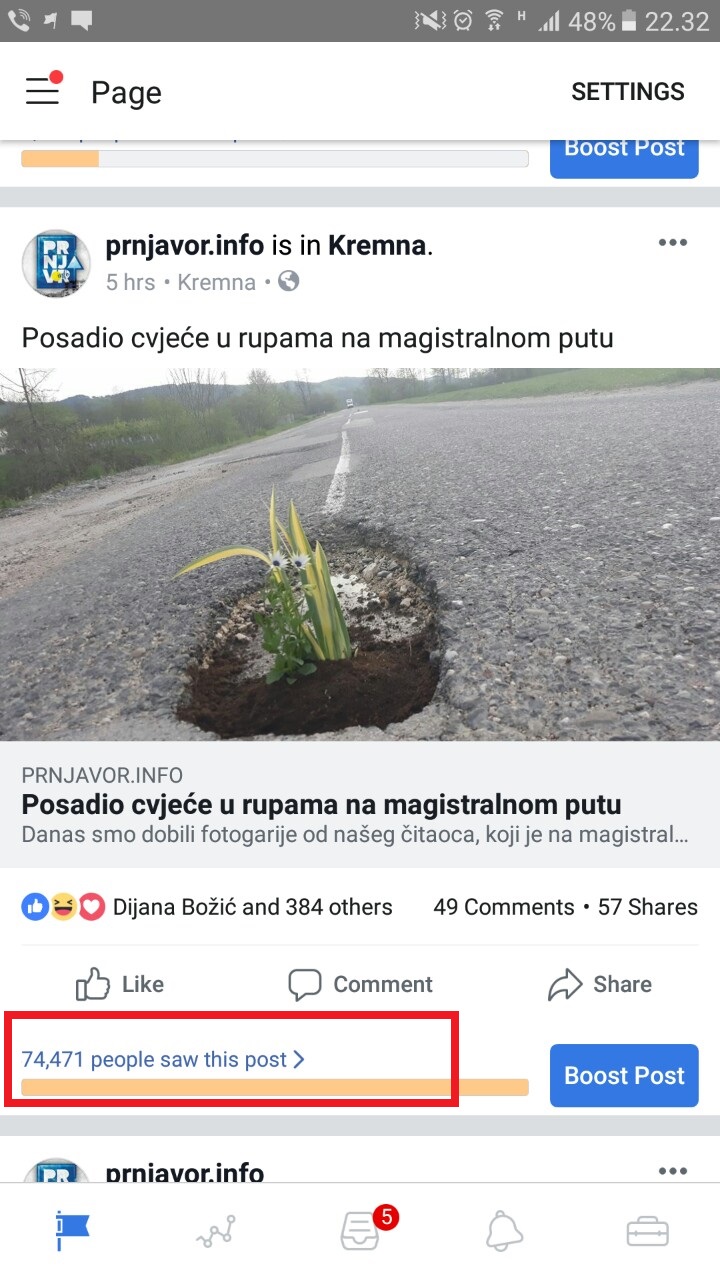Open overflow menu on flower pothole post
The height and width of the screenshot is (1280, 720).
pos(672,243)
